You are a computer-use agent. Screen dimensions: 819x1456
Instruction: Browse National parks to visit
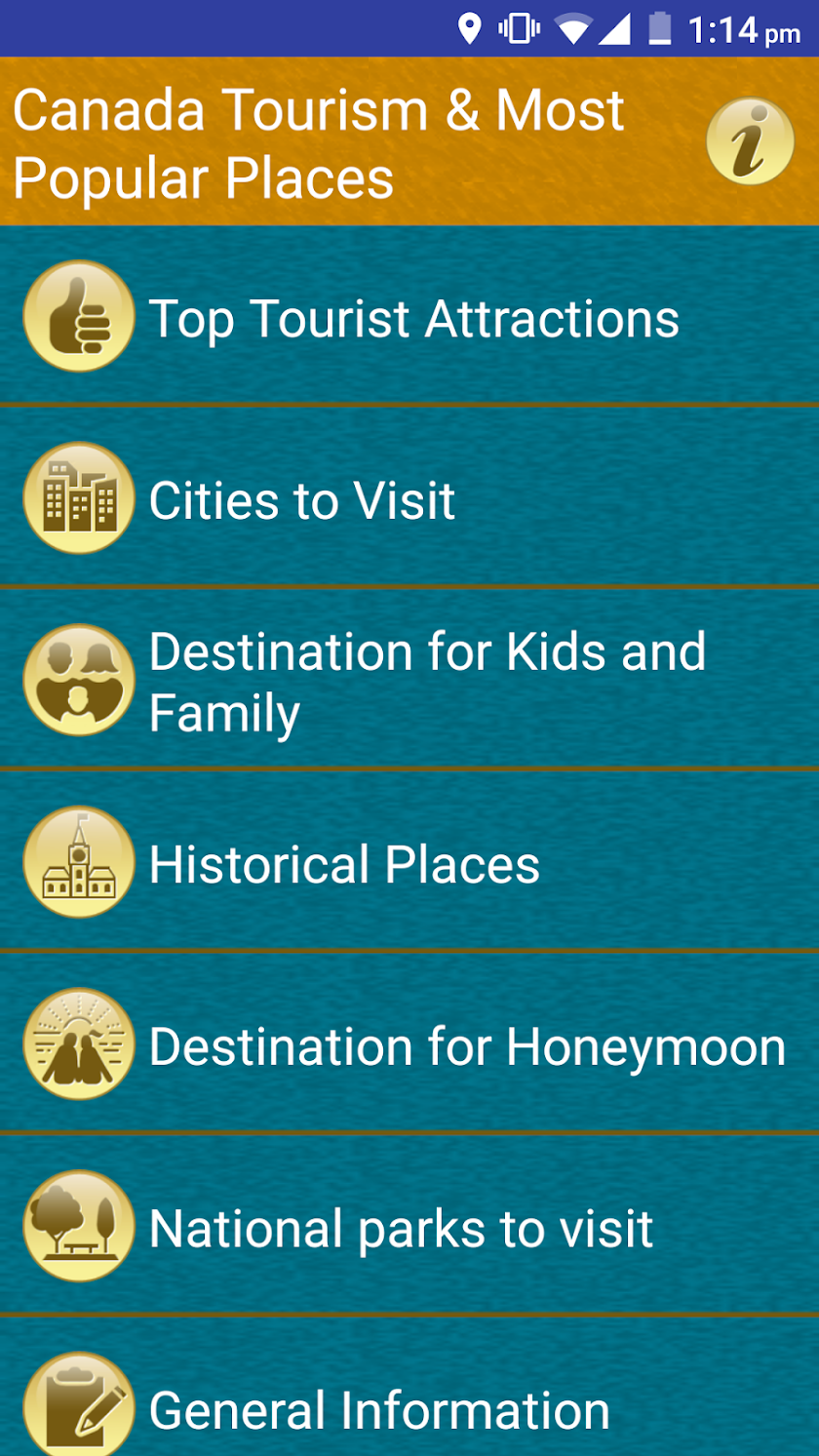[x=409, y=1227]
